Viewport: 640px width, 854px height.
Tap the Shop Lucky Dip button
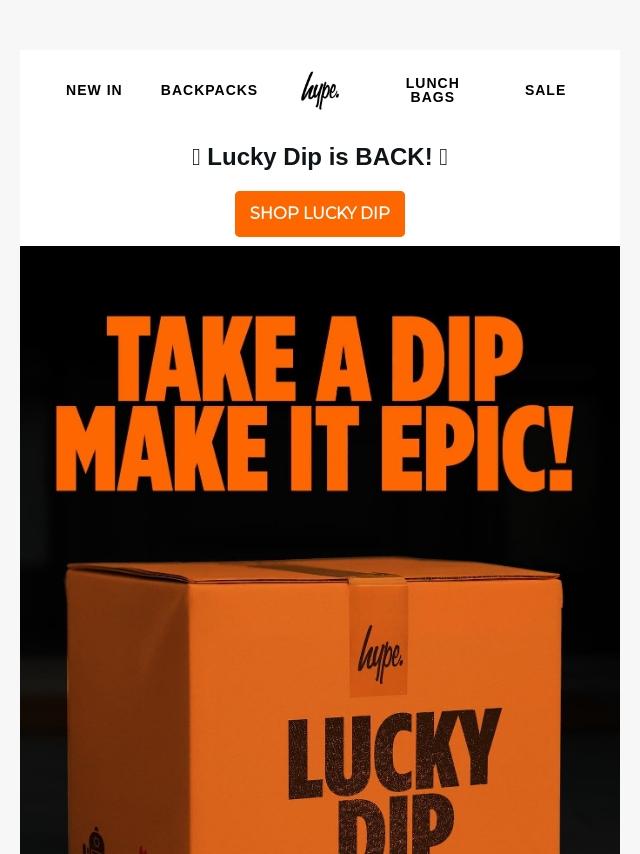(x=320, y=214)
